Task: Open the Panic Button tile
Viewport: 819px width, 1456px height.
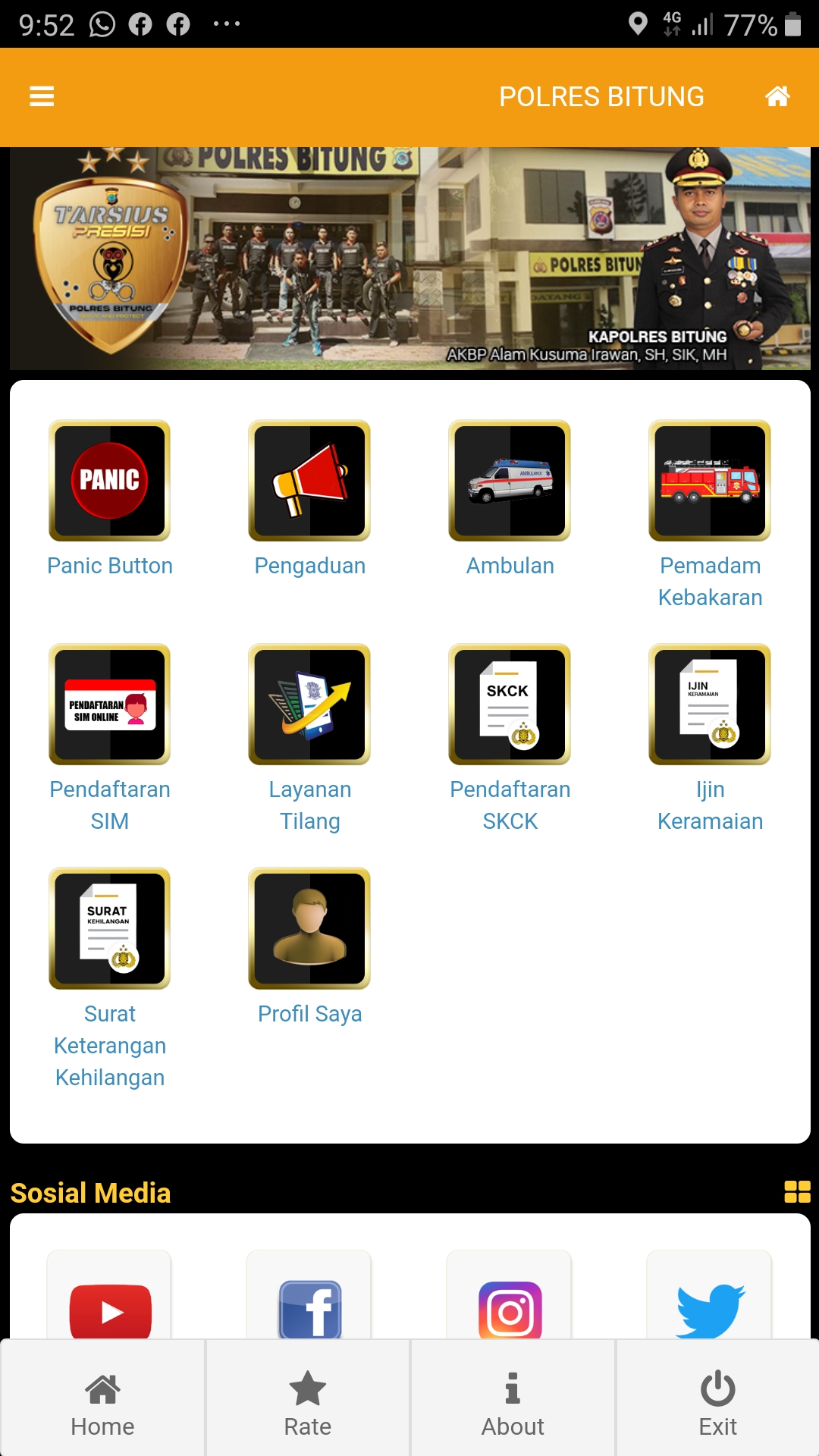Action: (110, 481)
